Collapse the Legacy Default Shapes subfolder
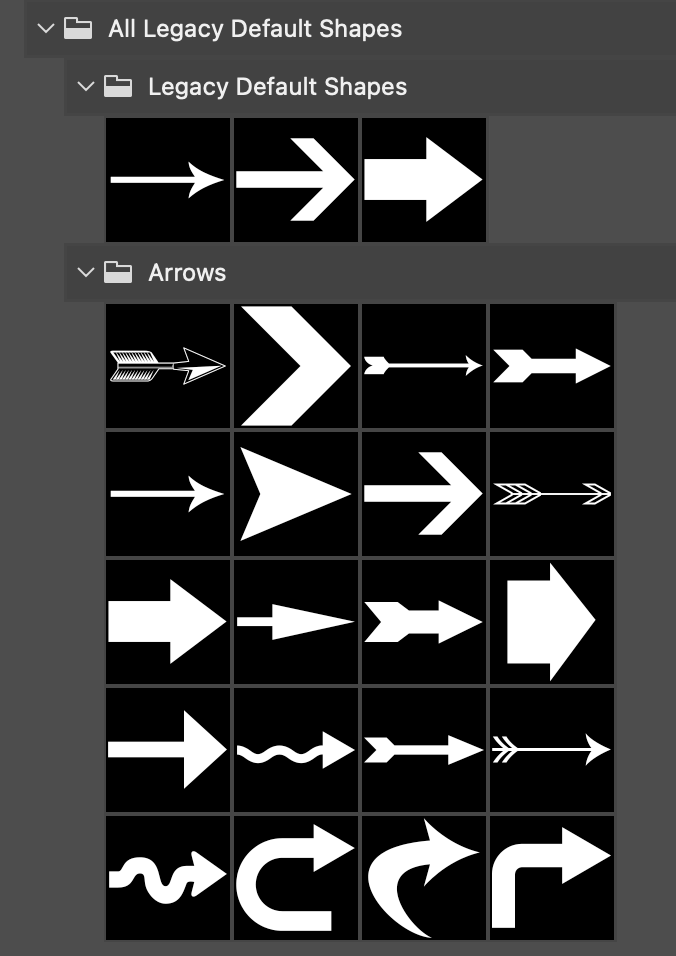676x956 pixels. point(85,87)
